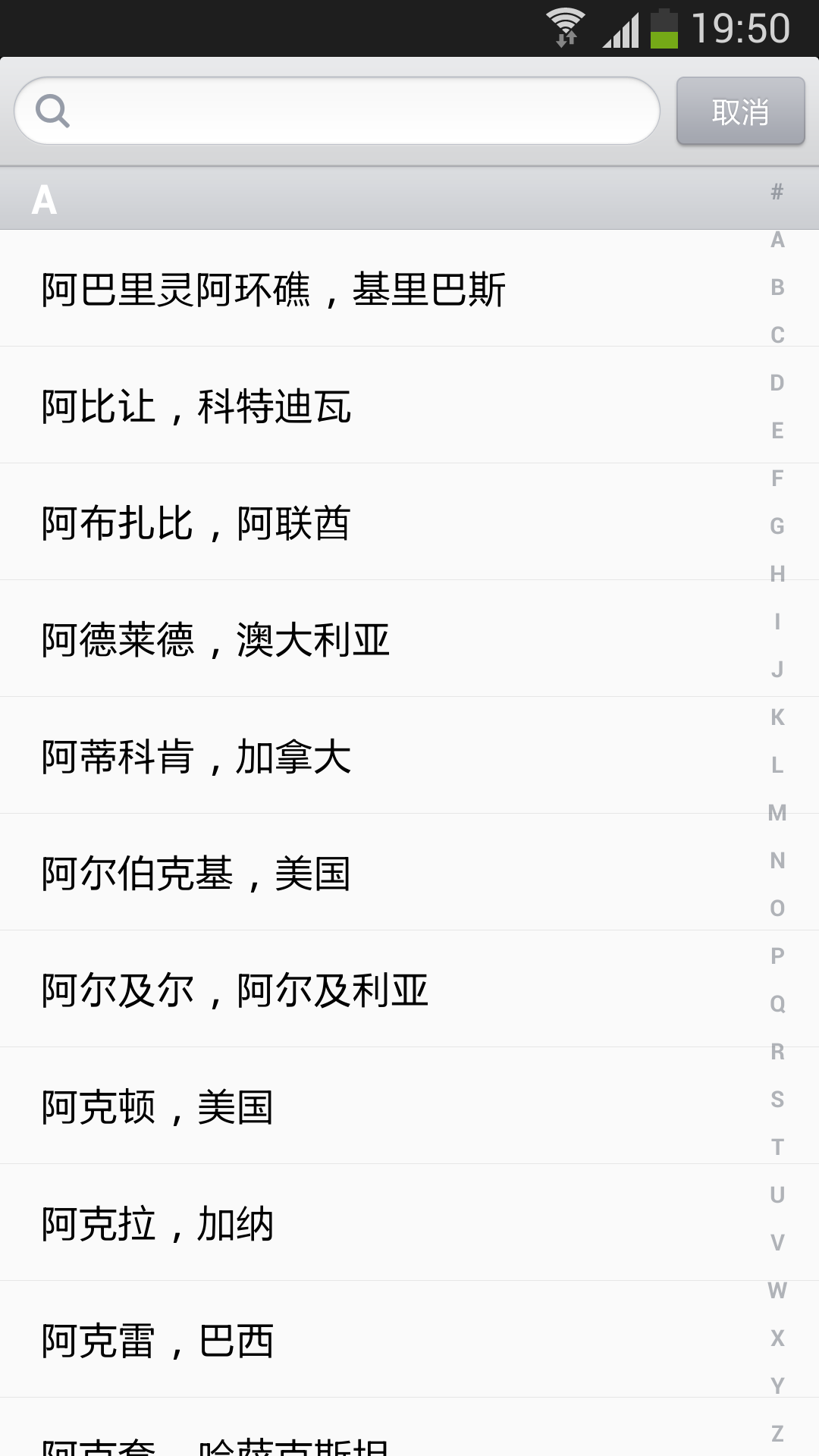Select 阿巴里灵阿环礁，基里巴斯
The height and width of the screenshot is (1456, 819).
[409, 288]
